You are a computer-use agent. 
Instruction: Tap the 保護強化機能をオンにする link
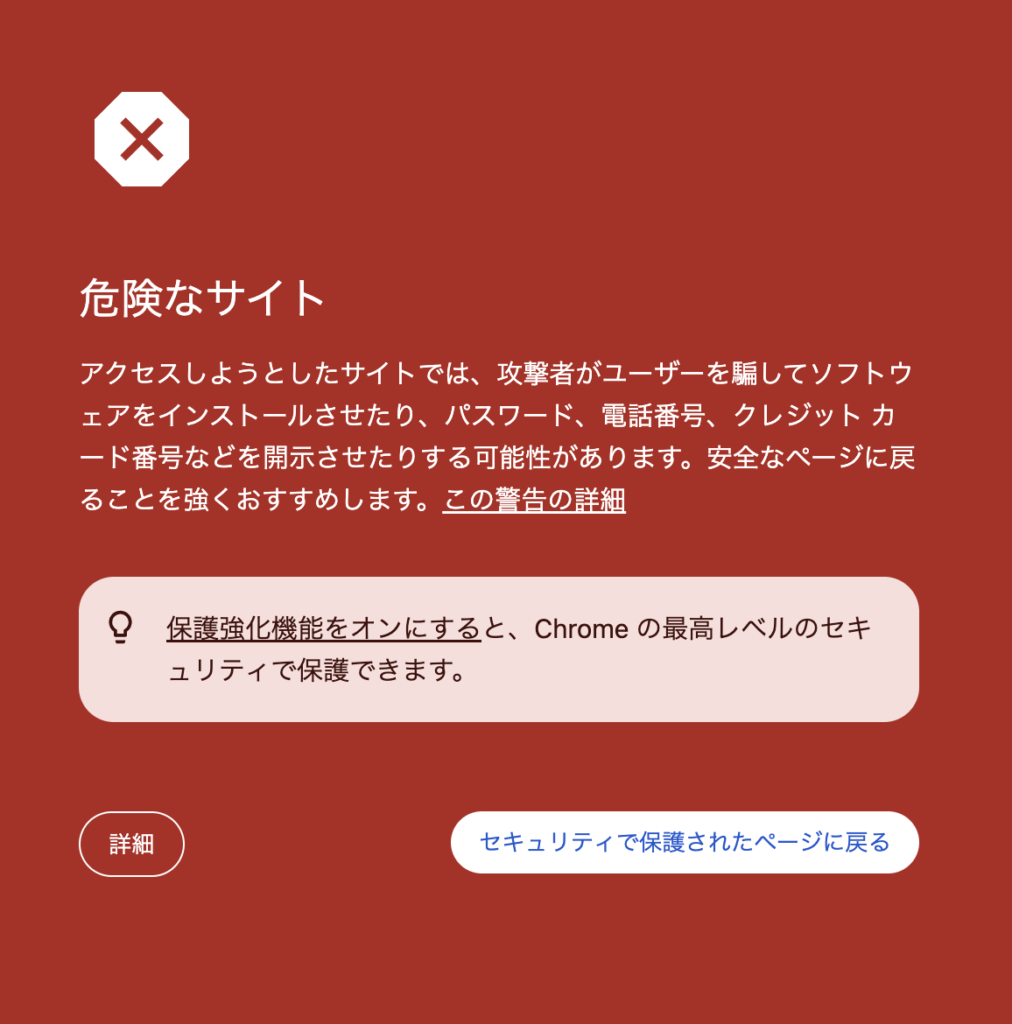pyautogui.click(x=324, y=629)
